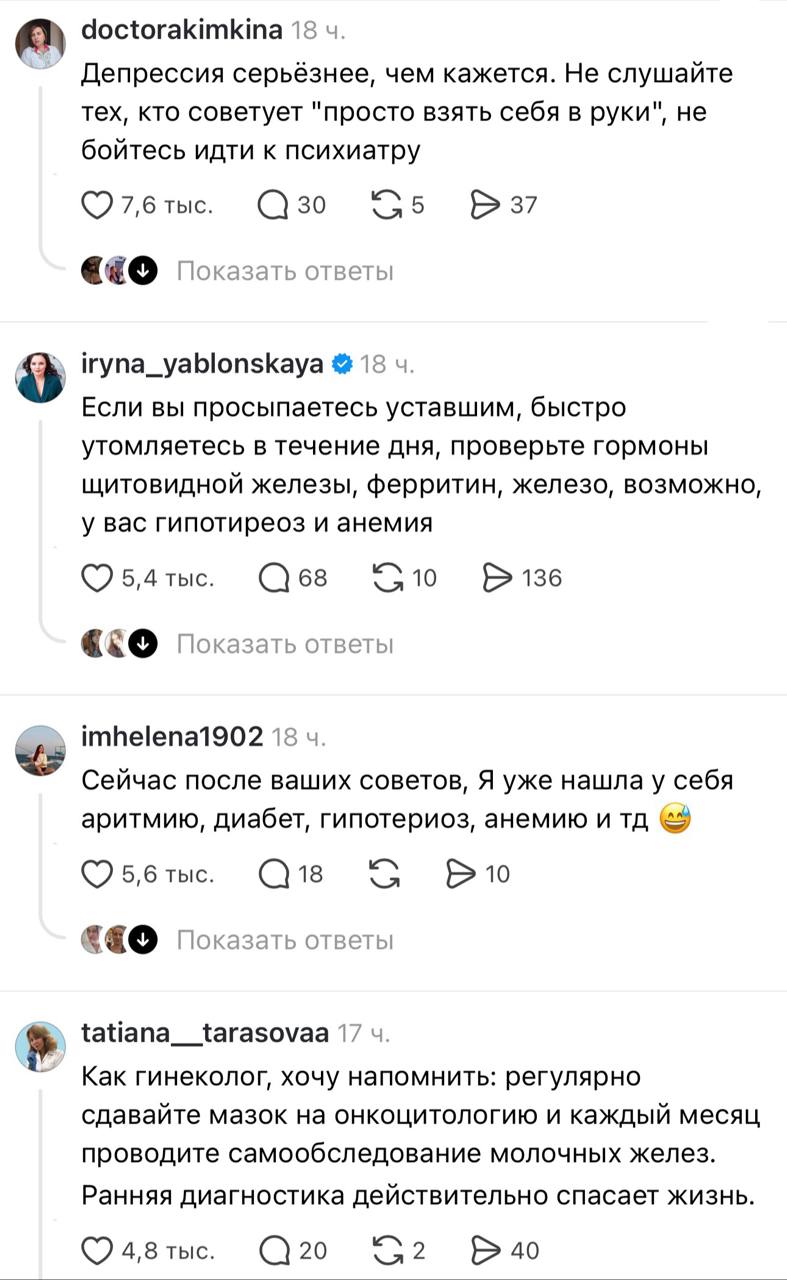Open doctorakimkina's profile avatar
787x1280 pixels.
tap(40, 43)
